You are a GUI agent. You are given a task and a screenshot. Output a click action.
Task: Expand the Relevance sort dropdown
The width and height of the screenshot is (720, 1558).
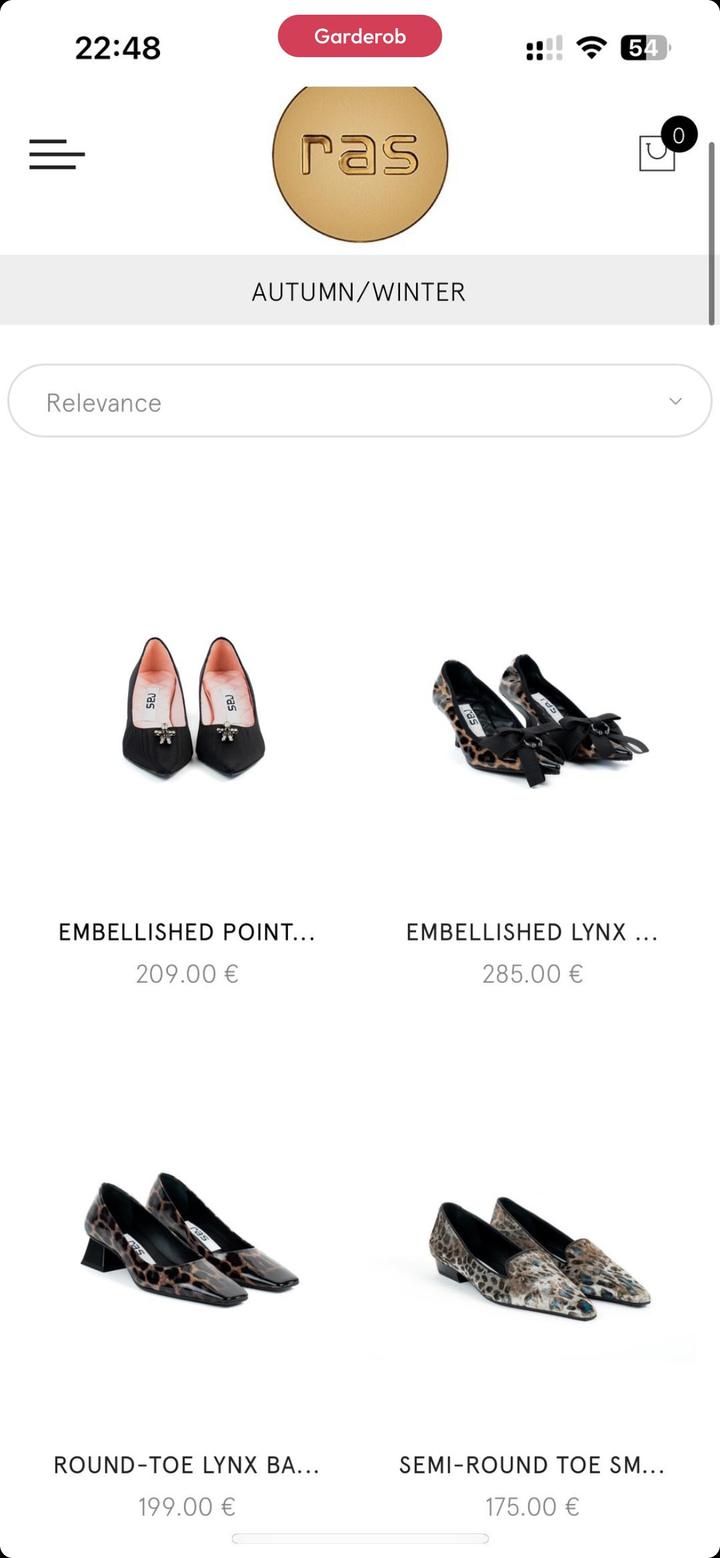360,401
